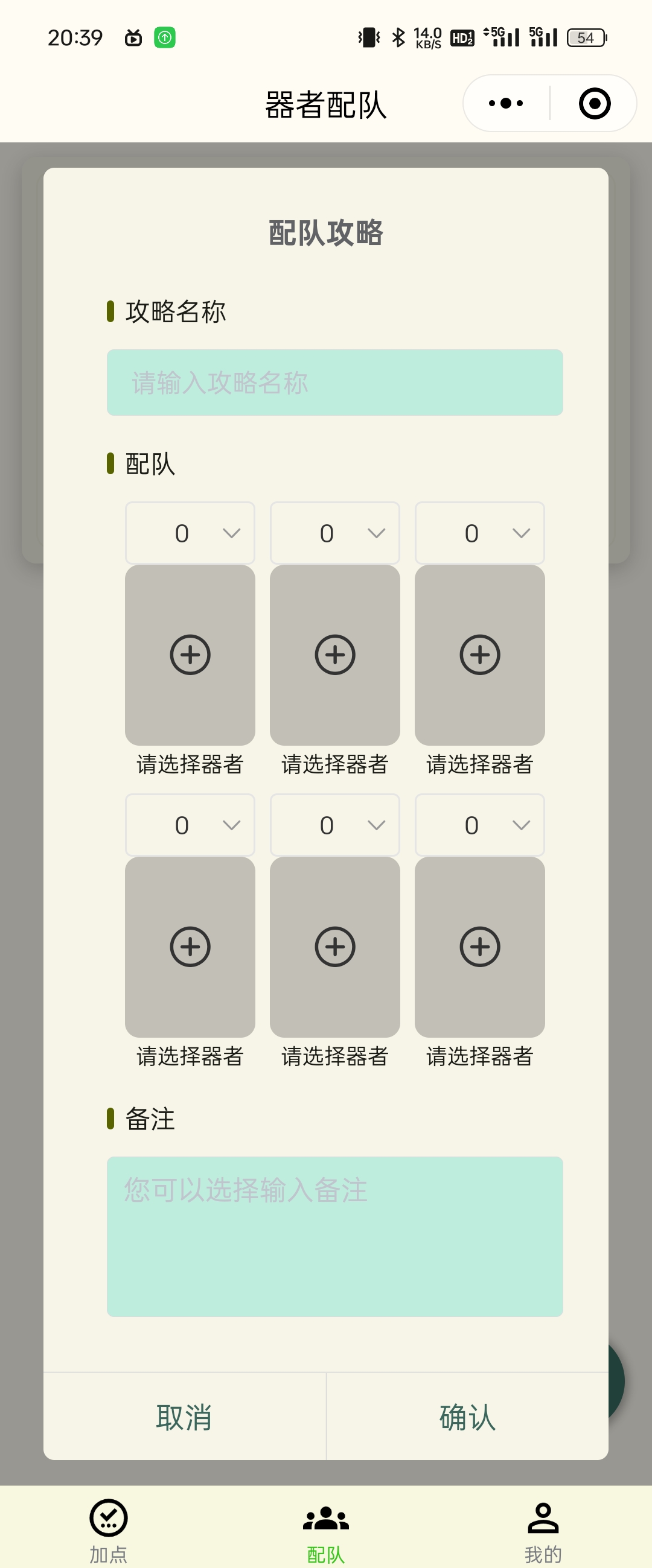Add a character in last bottom-row slot
Screen dimensions: 652x1568
pos(479,947)
